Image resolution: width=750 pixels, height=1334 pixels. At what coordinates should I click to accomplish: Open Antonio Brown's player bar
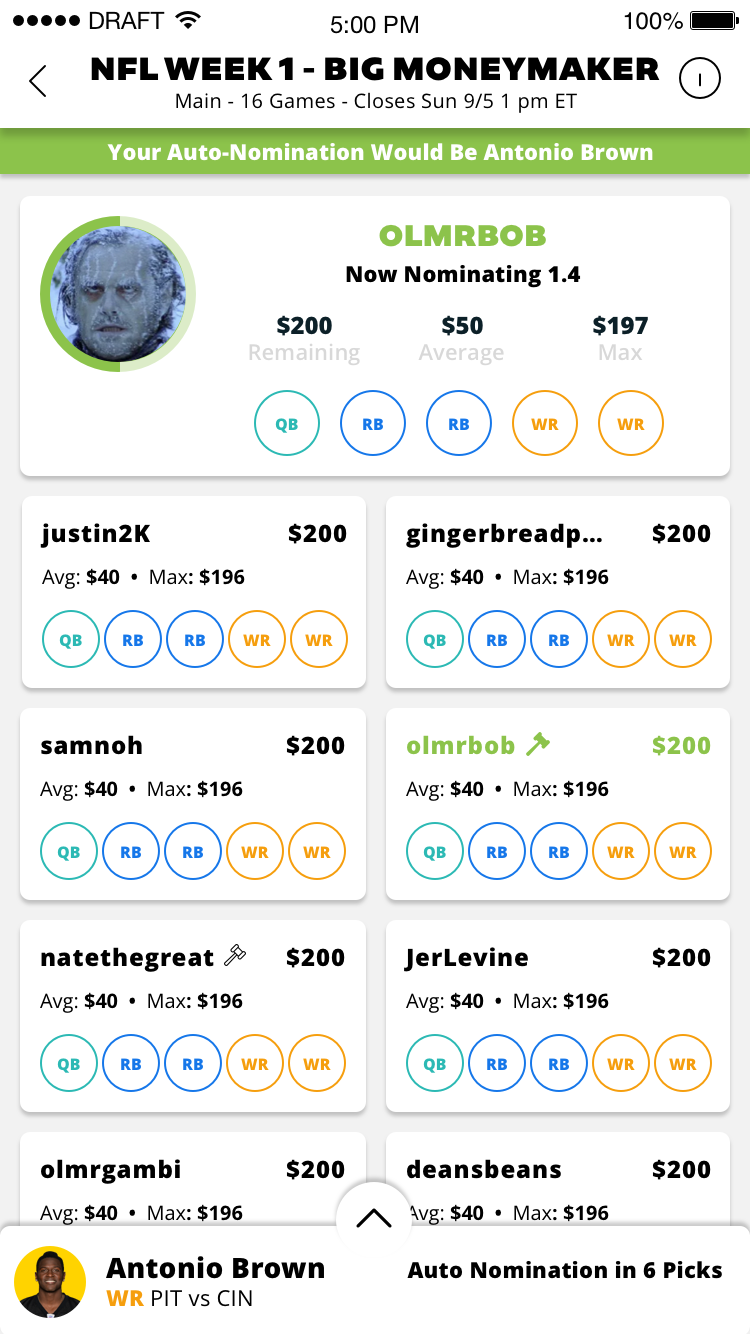pos(375,1280)
